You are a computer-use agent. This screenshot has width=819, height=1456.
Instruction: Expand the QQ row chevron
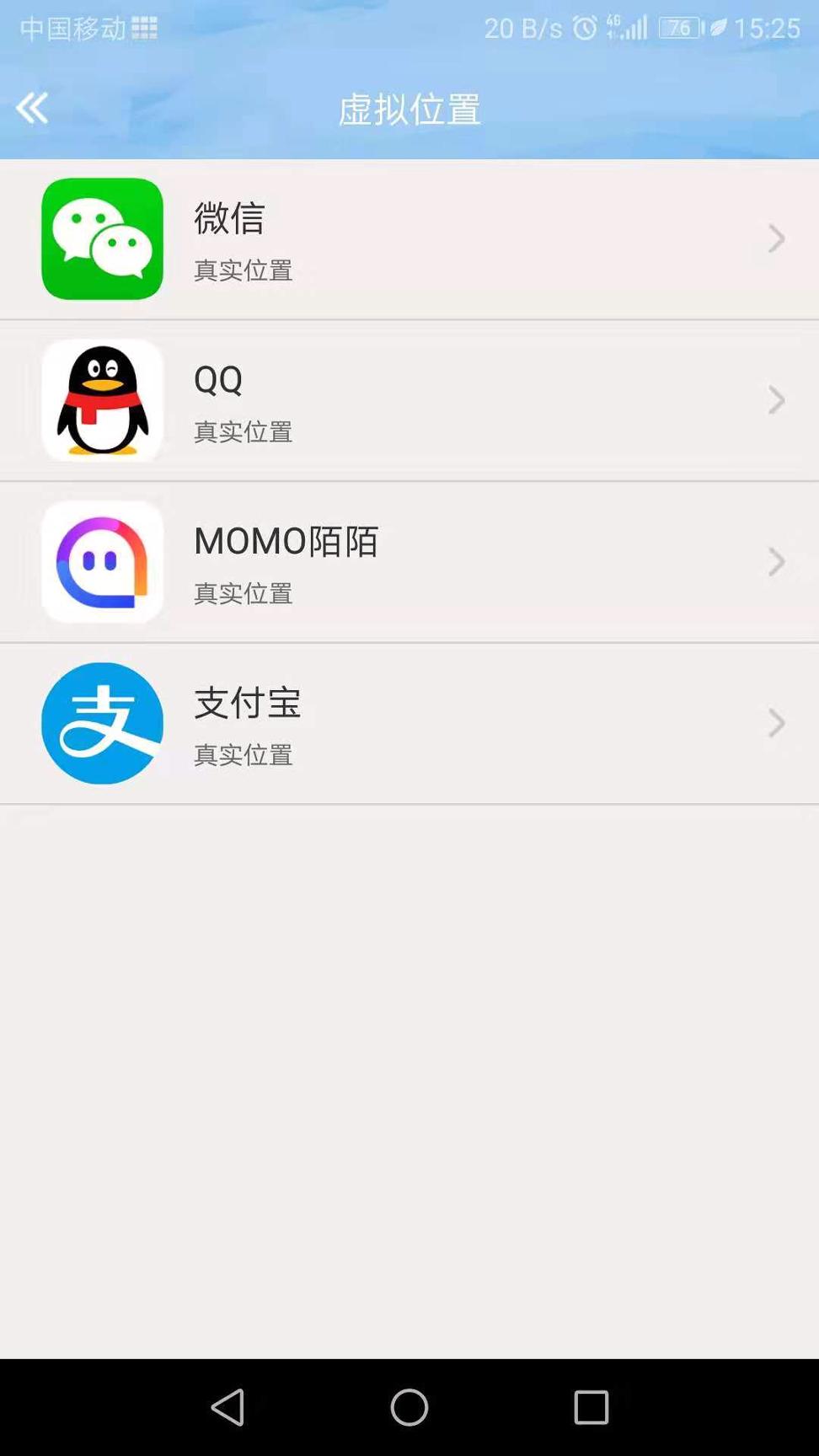(775, 399)
